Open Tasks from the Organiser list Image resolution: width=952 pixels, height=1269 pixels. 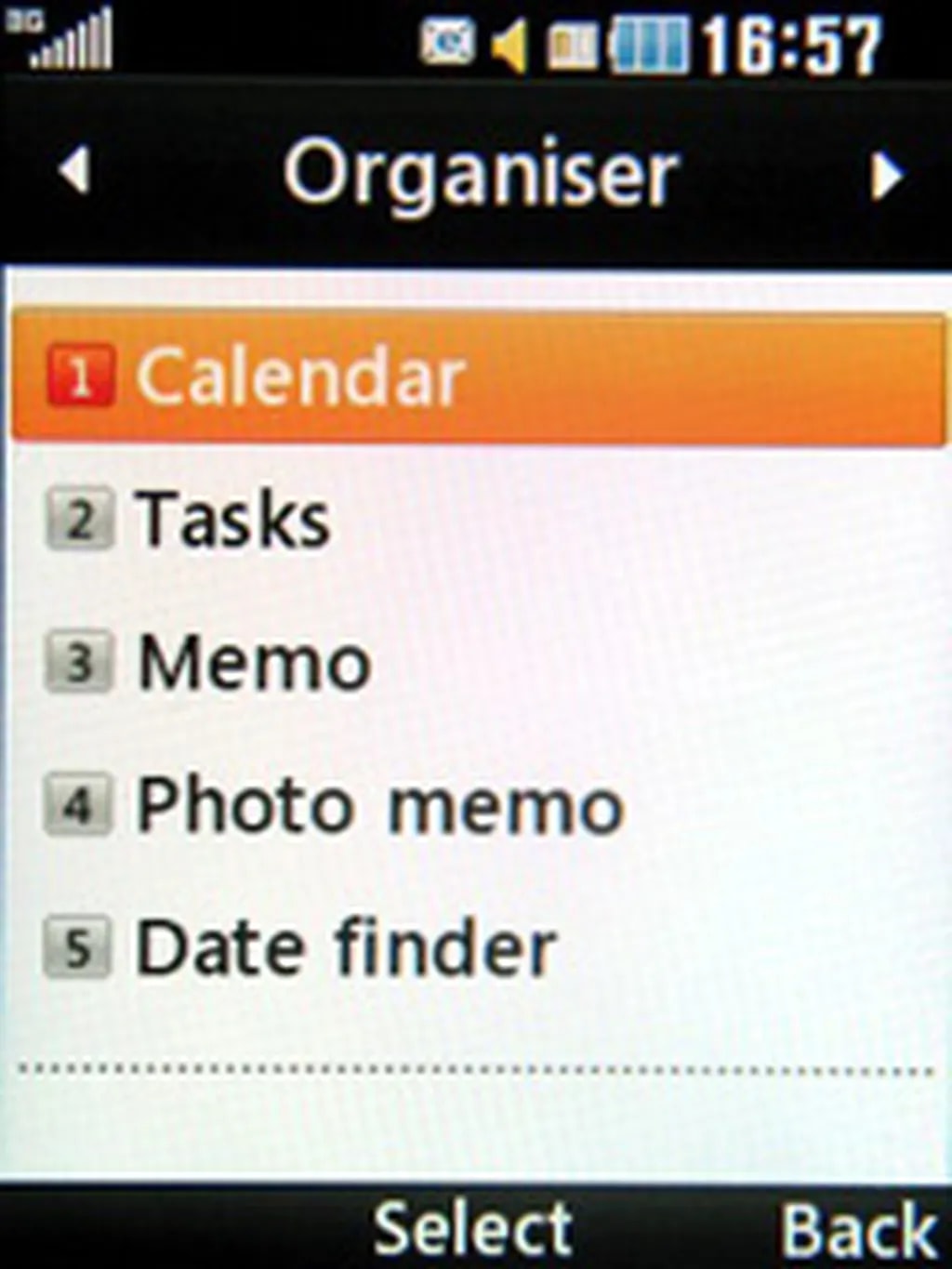click(x=232, y=521)
